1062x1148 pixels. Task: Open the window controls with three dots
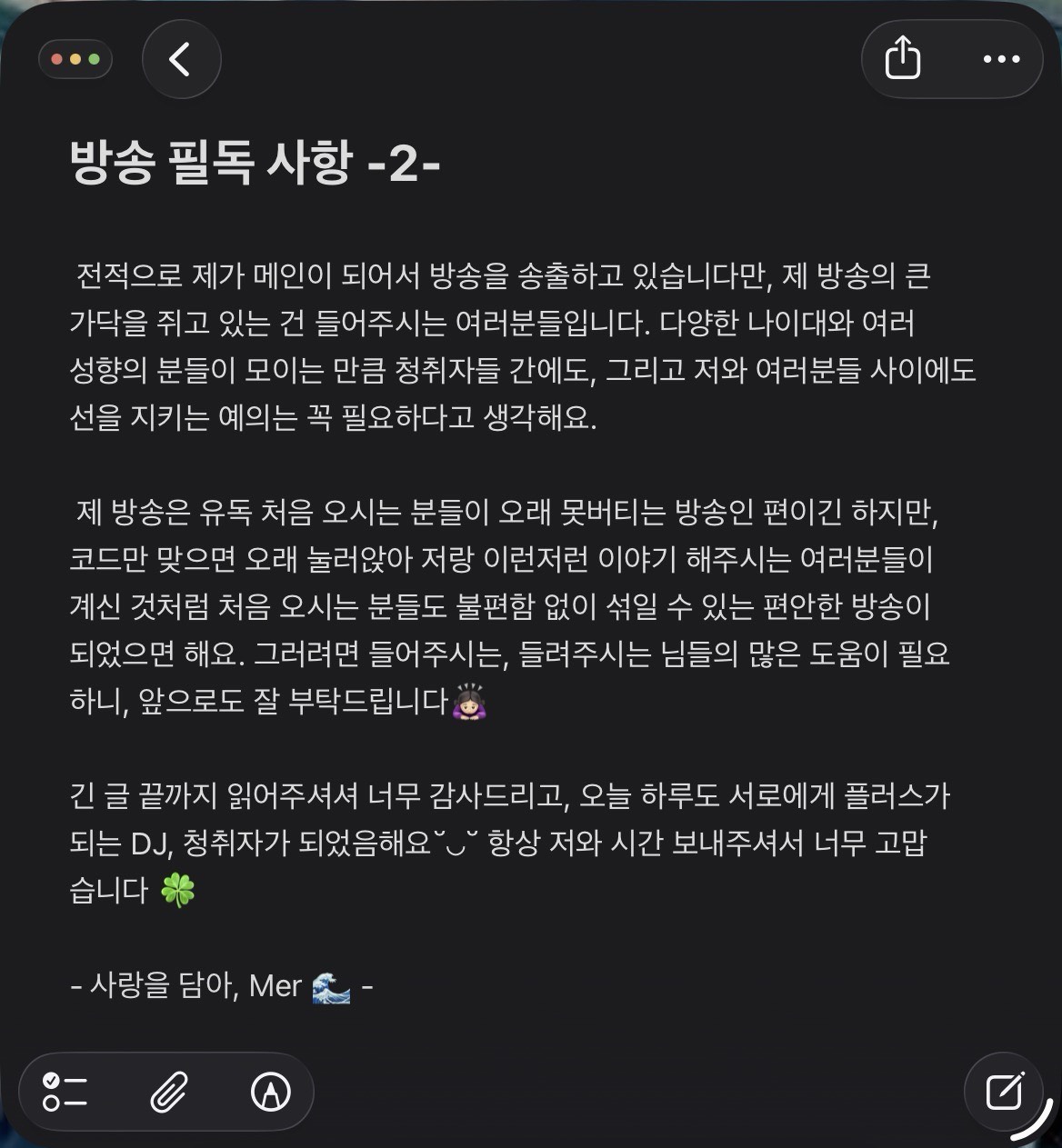pos(75,60)
